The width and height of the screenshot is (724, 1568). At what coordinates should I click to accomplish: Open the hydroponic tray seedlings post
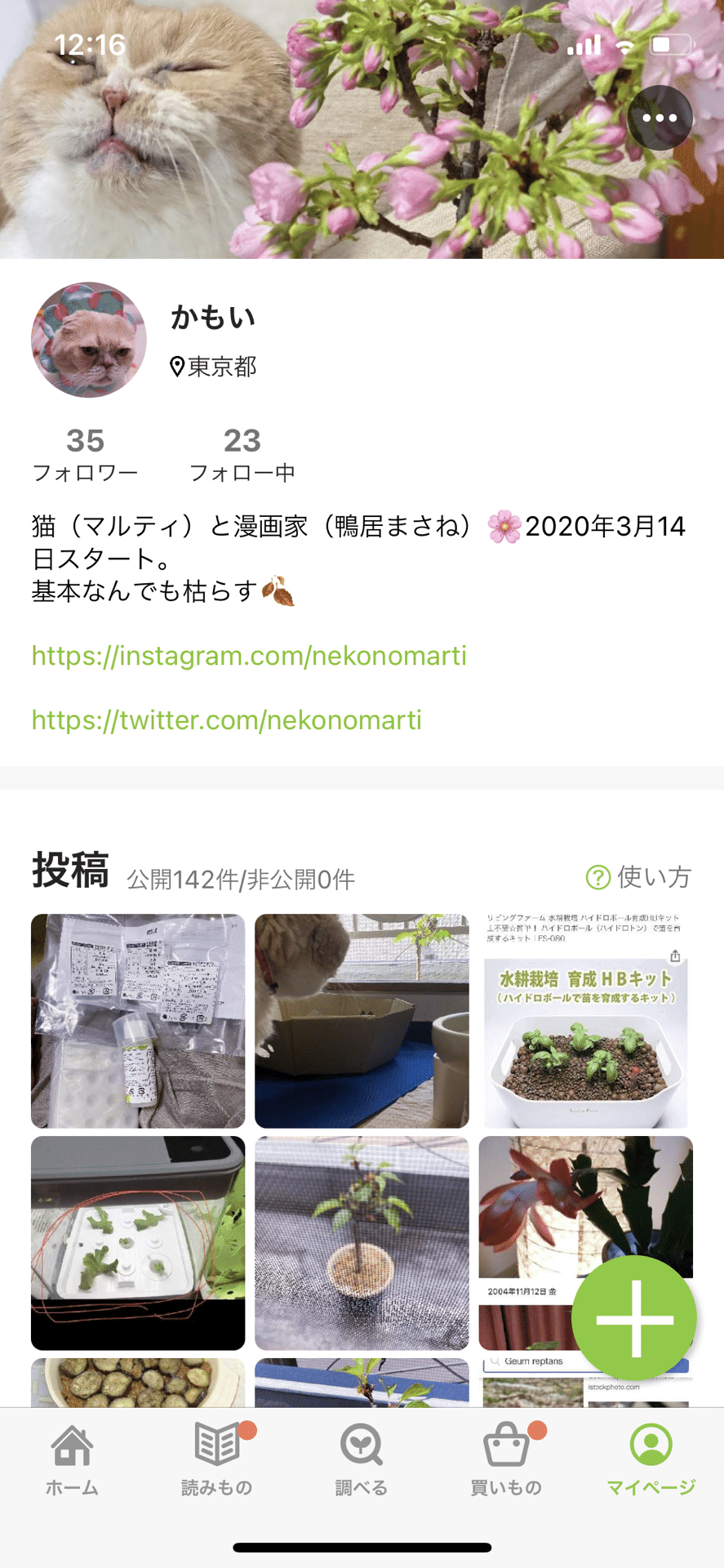coord(138,1242)
